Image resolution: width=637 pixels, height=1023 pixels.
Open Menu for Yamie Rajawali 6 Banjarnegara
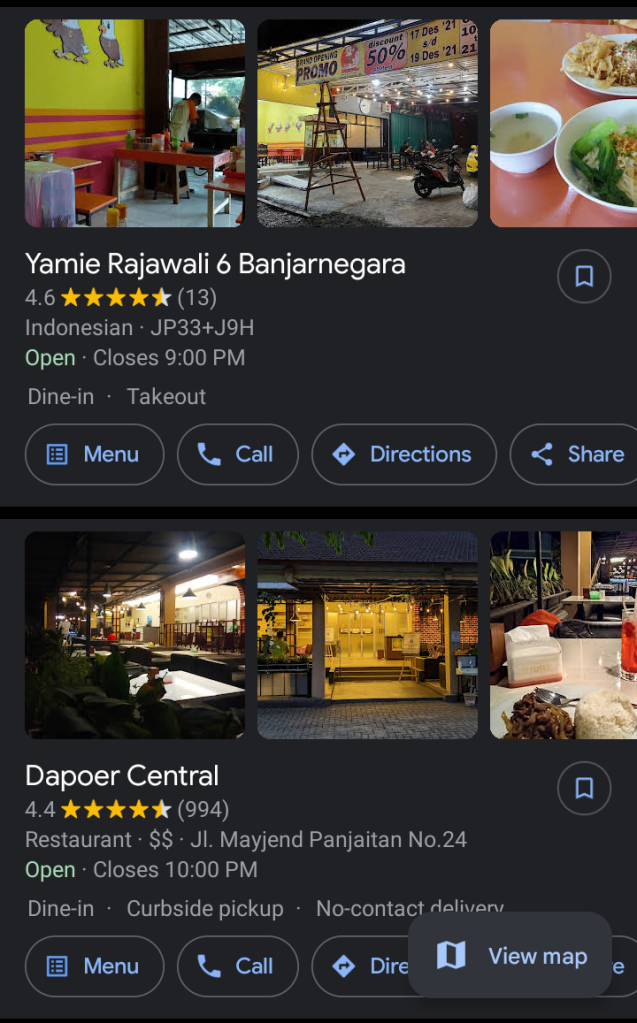click(x=94, y=454)
